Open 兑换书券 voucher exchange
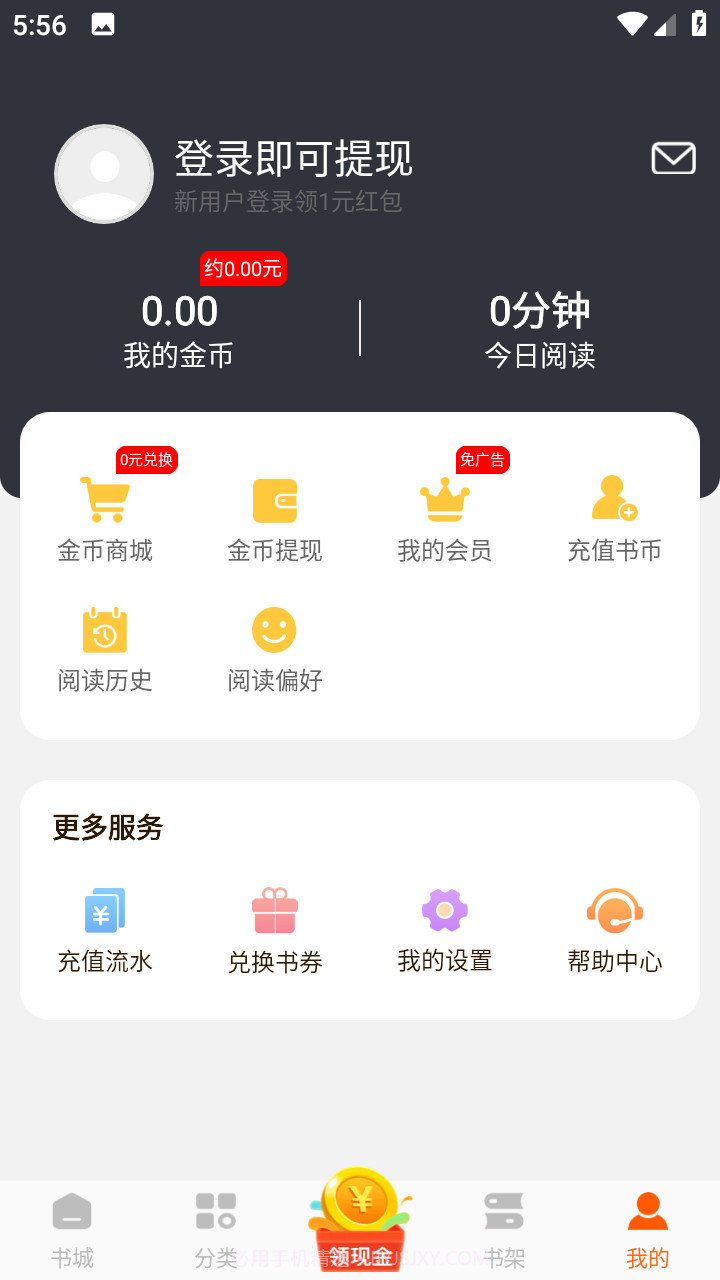This screenshot has height=1280, width=720. tap(274, 930)
